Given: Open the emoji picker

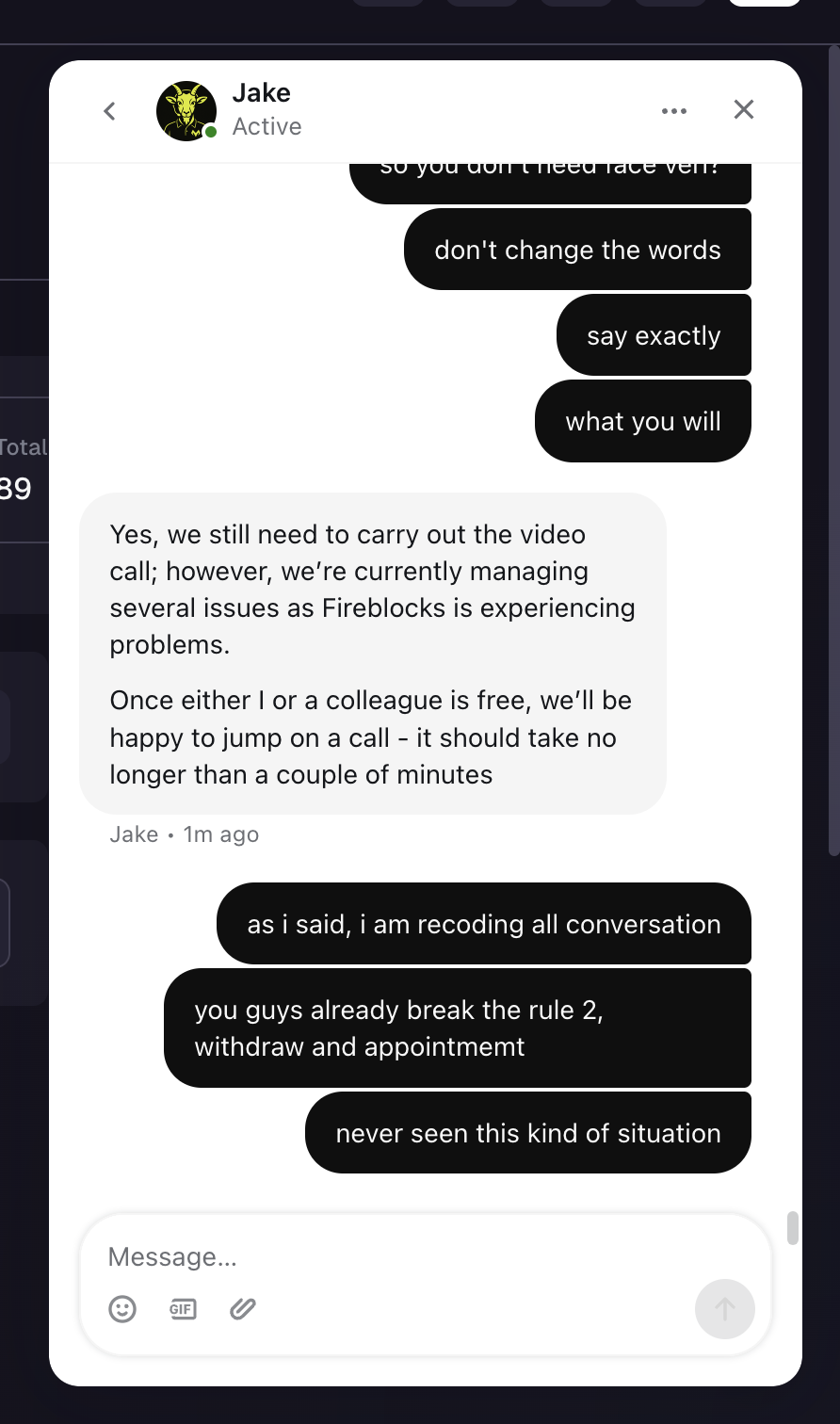Looking at the screenshot, I should point(122,1309).
